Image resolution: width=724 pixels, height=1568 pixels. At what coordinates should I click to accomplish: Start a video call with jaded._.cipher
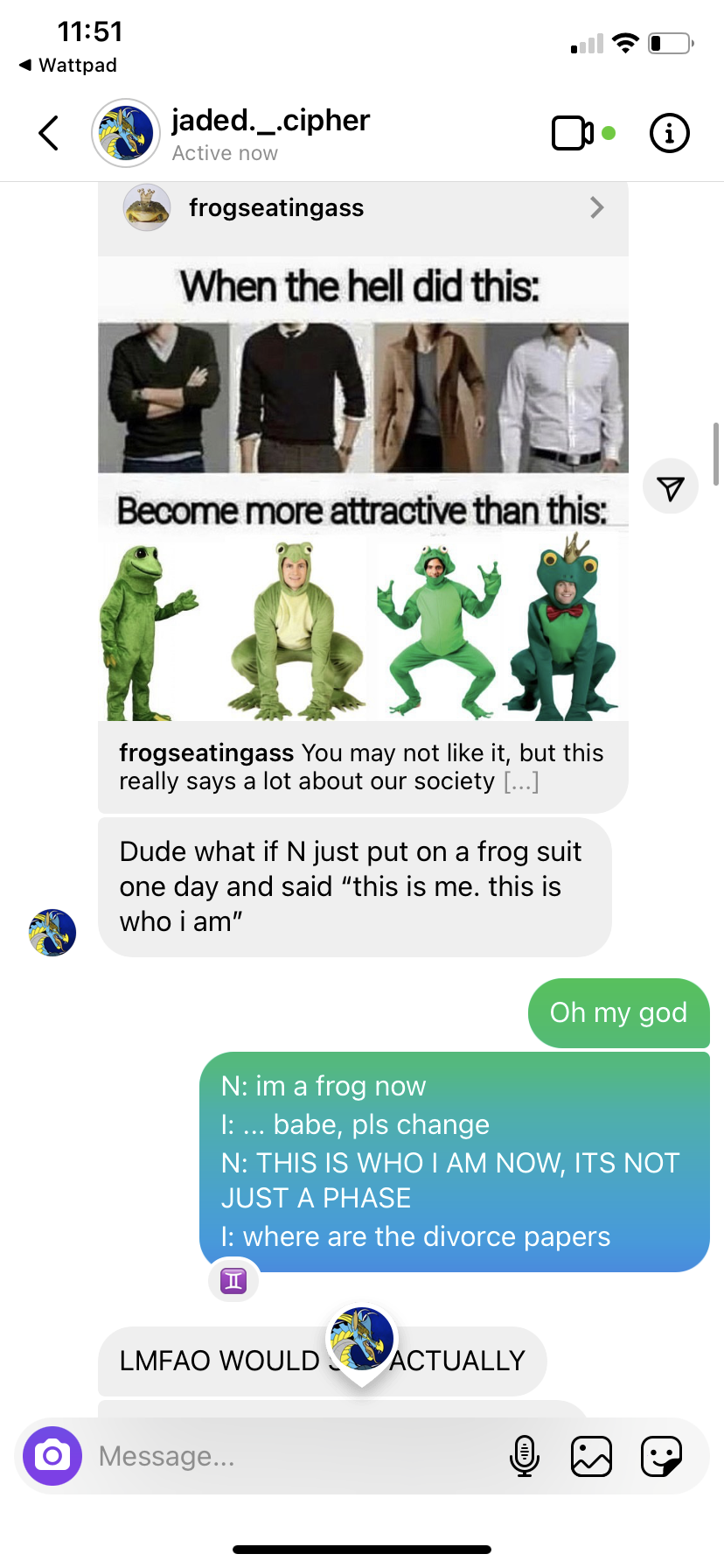pyautogui.click(x=573, y=133)
